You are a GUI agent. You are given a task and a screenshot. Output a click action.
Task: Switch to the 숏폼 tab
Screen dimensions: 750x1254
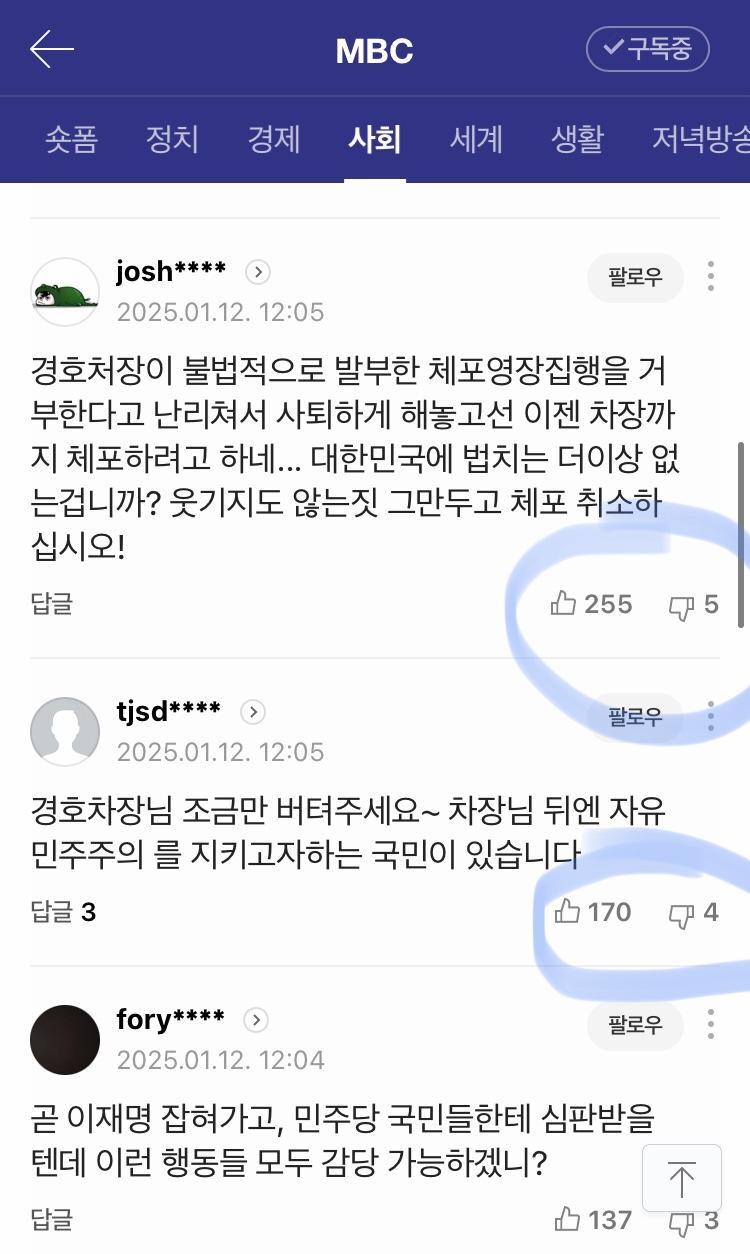[x=71, y=139]
